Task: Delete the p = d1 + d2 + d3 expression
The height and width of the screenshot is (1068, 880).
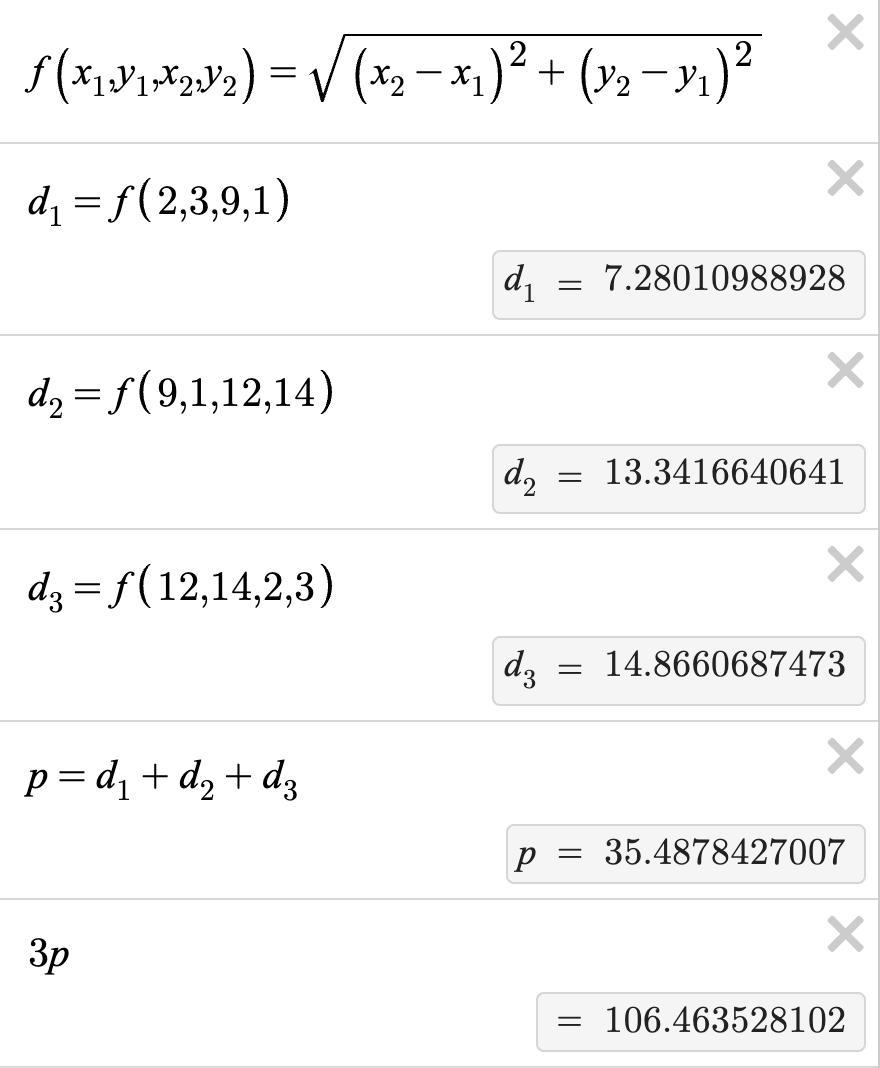Action: pos(846,757)
